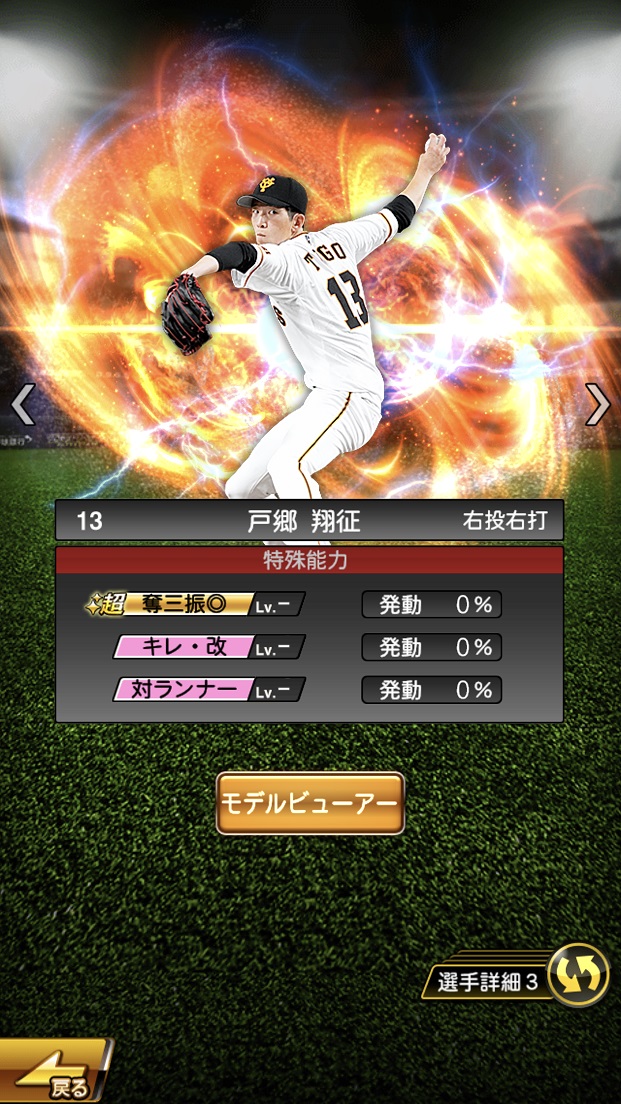The width and height of the screenshot is (621, 1104).
Task: Switch the 選手詳細3 page
Action: click(x=578, y=974)
